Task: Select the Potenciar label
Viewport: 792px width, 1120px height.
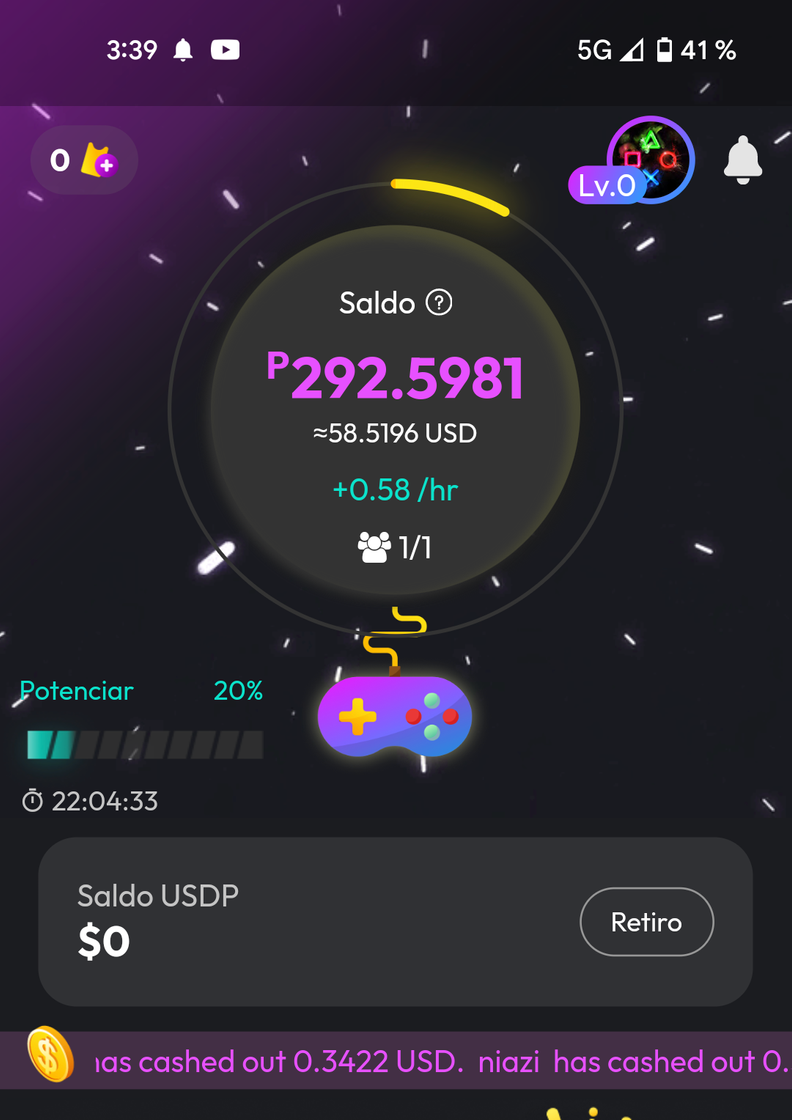Action: 76,690
